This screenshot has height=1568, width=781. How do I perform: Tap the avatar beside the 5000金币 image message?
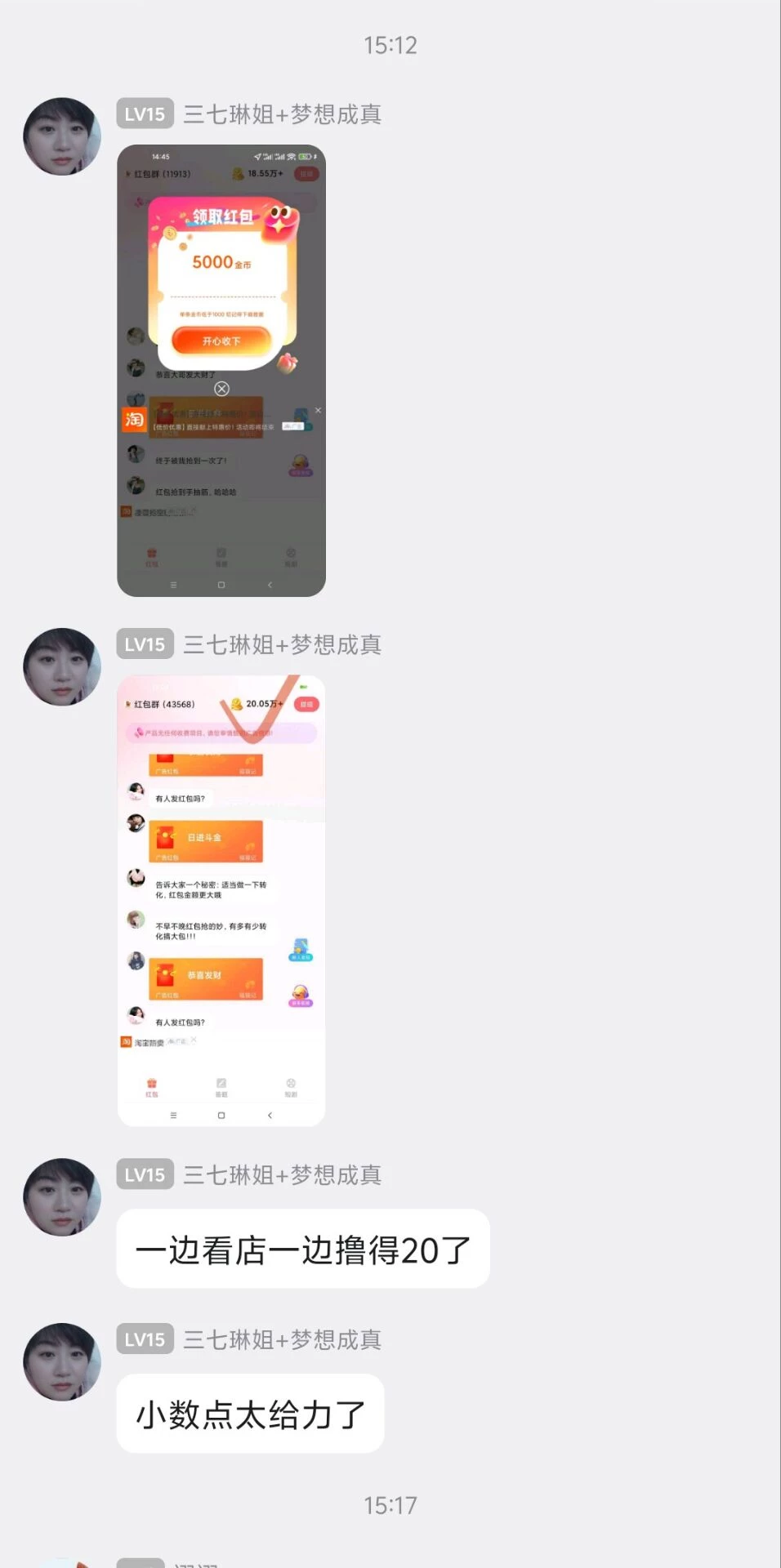click(62, 136)
